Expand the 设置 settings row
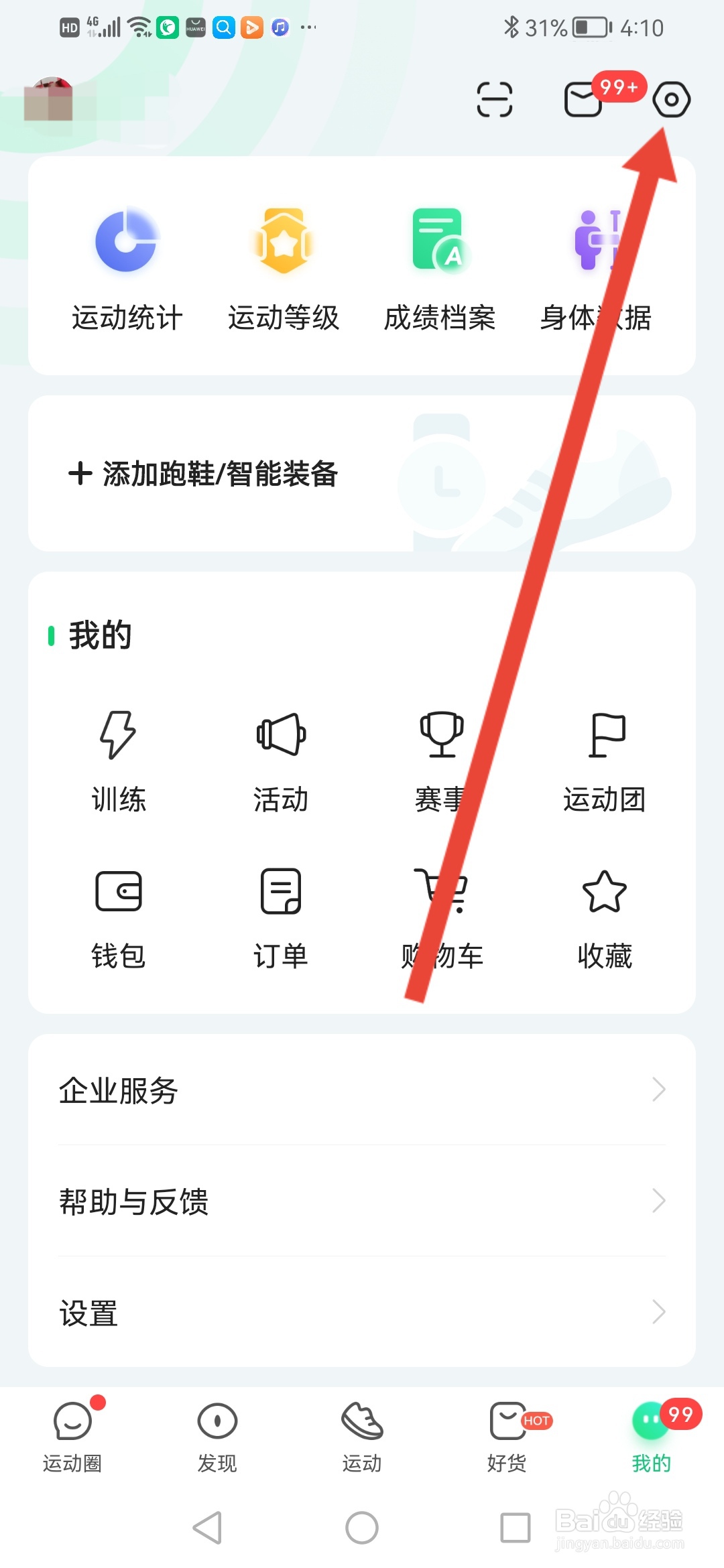 (362, 1313)
